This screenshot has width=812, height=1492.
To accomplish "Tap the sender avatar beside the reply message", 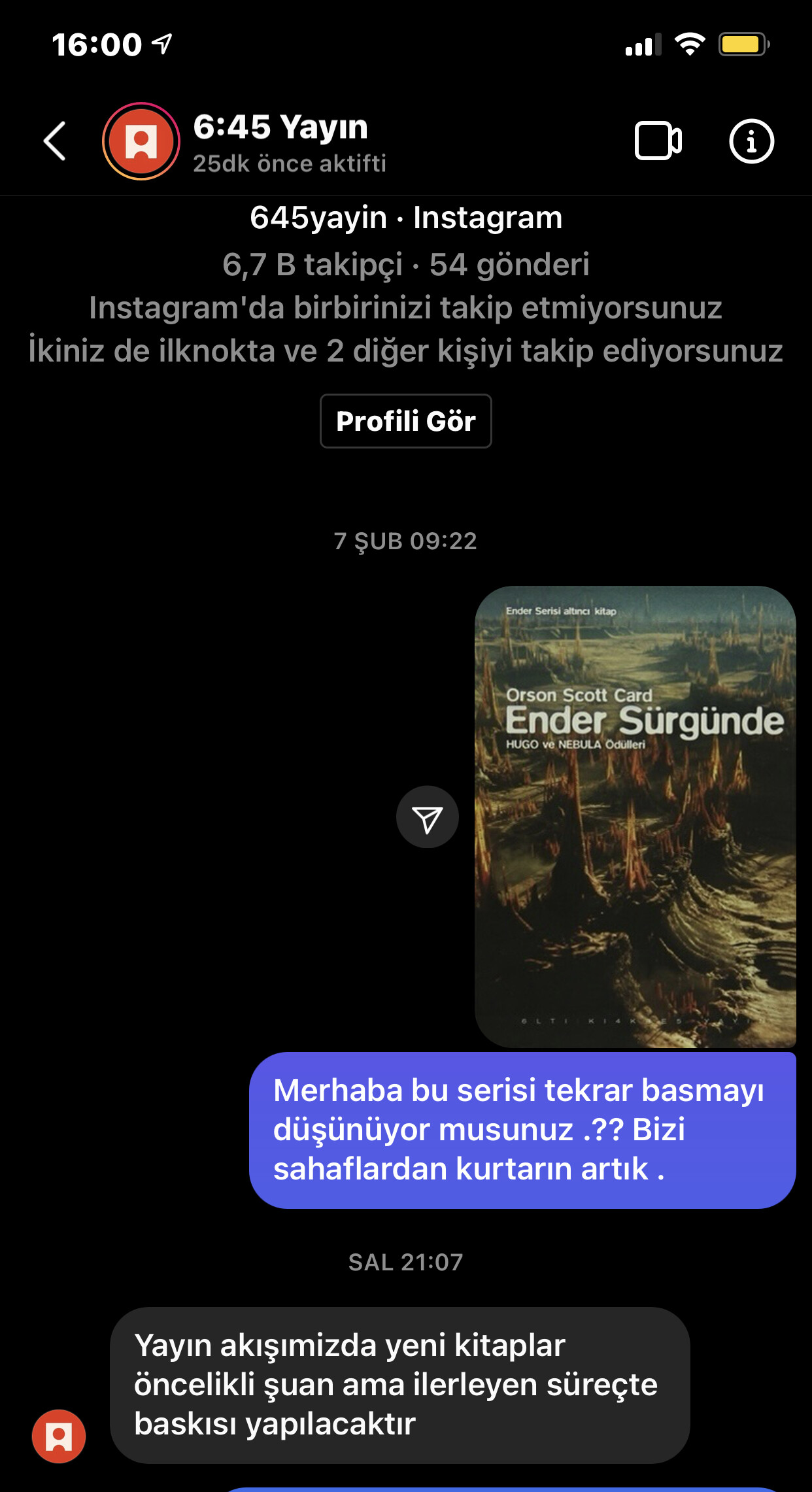I will 59,1436.
